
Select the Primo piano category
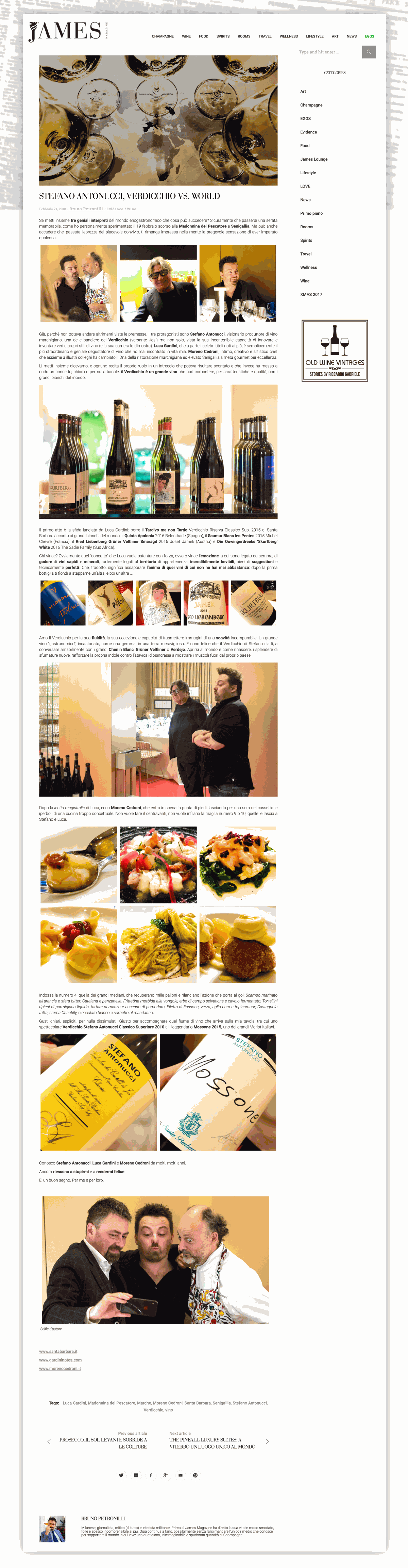click(311, 214)
